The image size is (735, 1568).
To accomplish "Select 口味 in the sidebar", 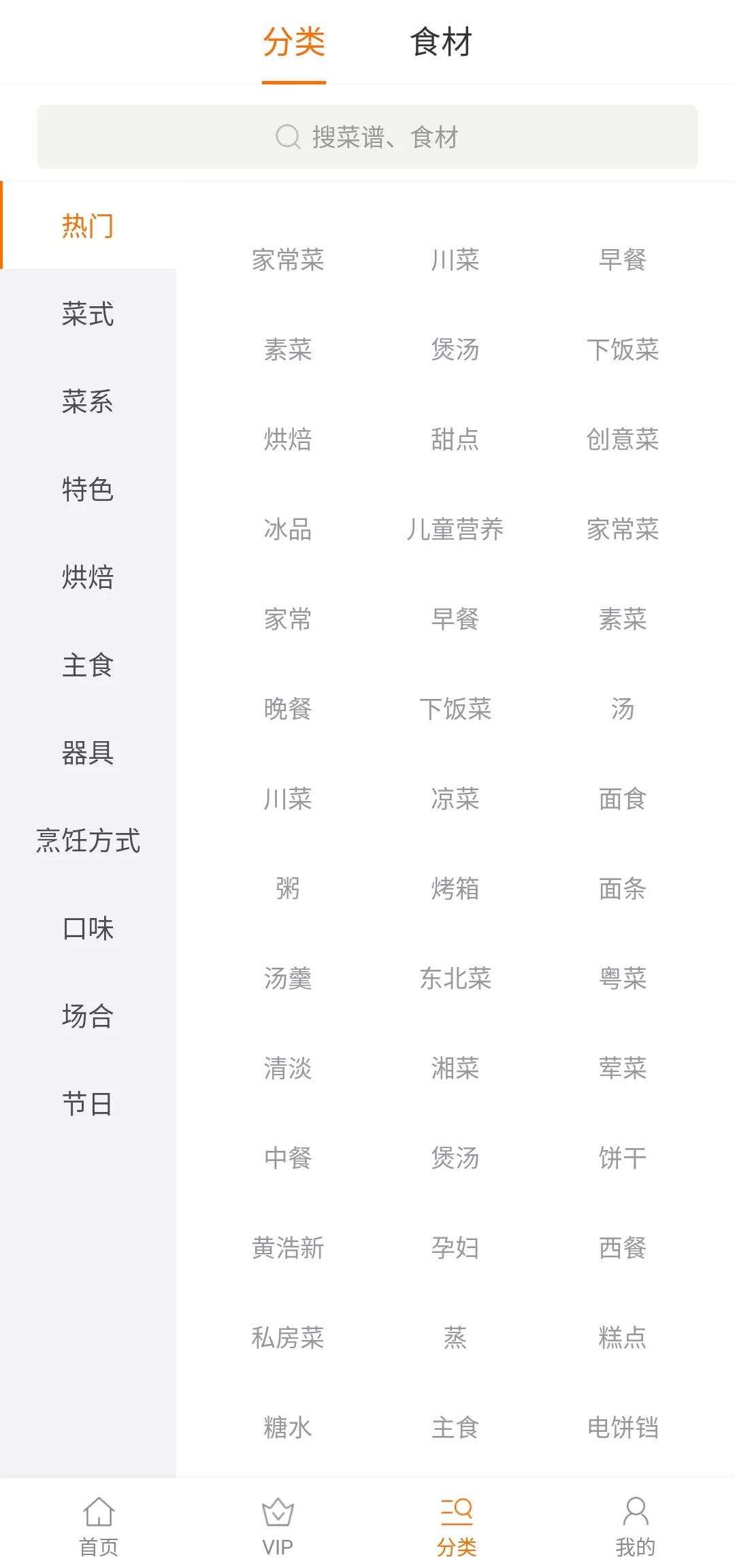I will coord(88,928).
